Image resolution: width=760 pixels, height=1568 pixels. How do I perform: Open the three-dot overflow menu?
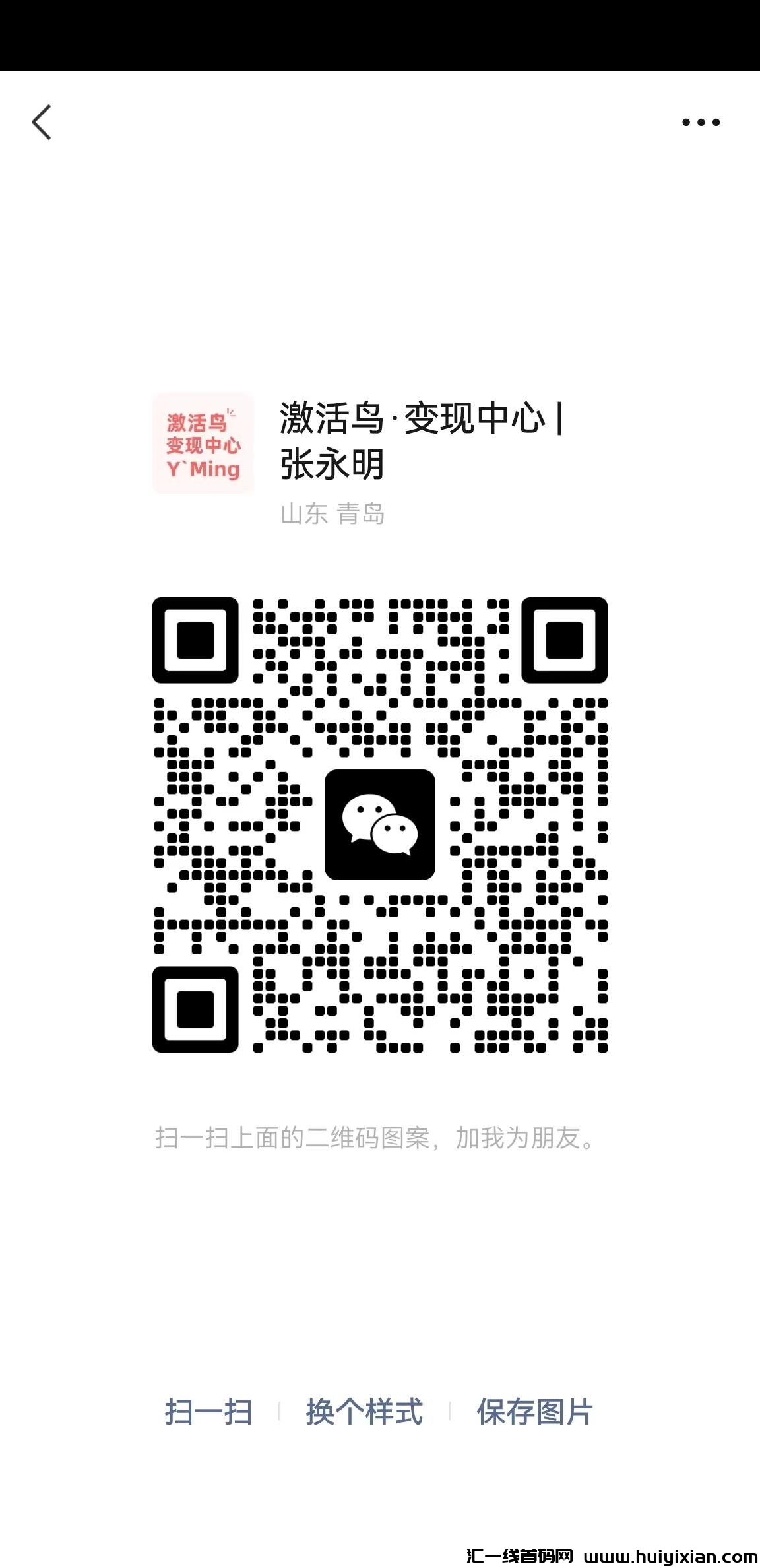pos(701,121)
